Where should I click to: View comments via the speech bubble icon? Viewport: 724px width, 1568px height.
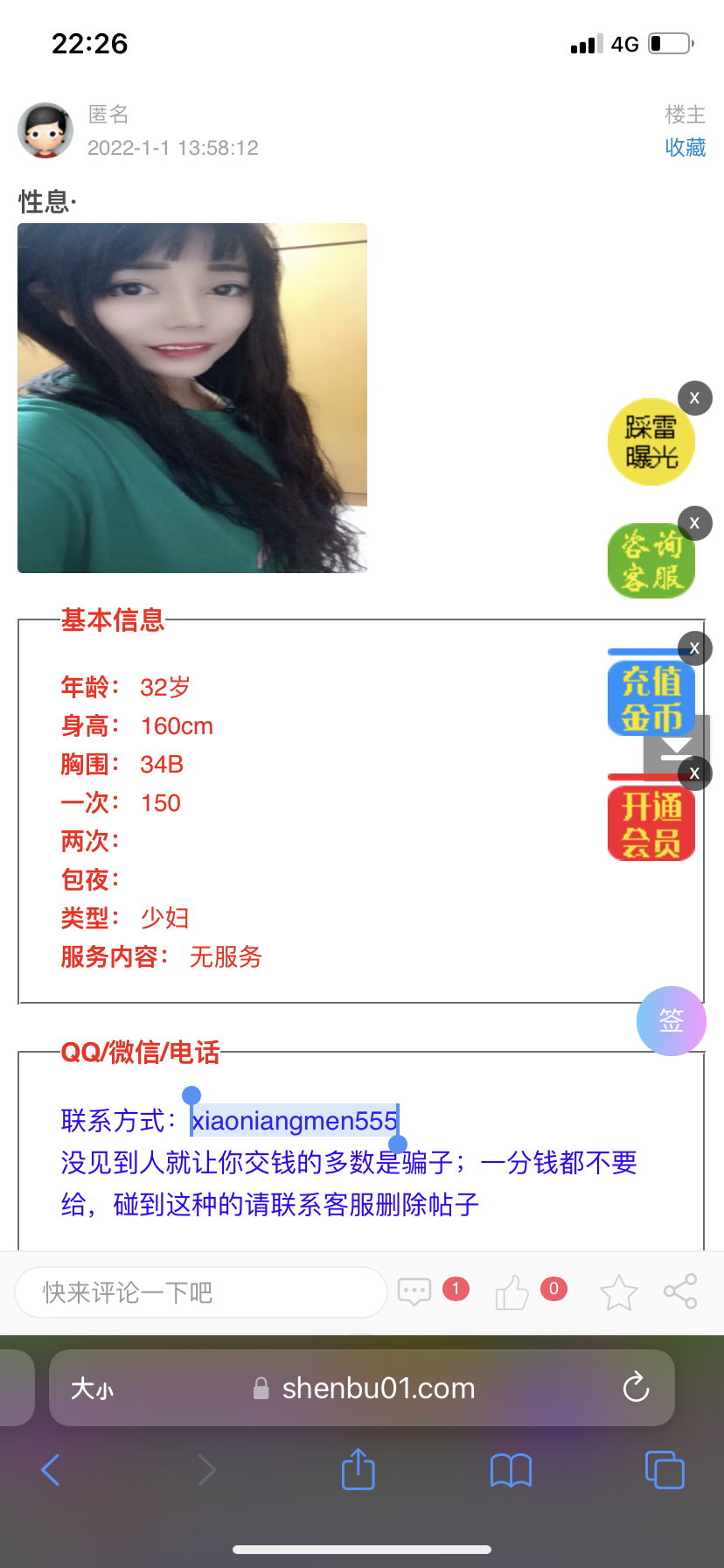coord(414,1291)
